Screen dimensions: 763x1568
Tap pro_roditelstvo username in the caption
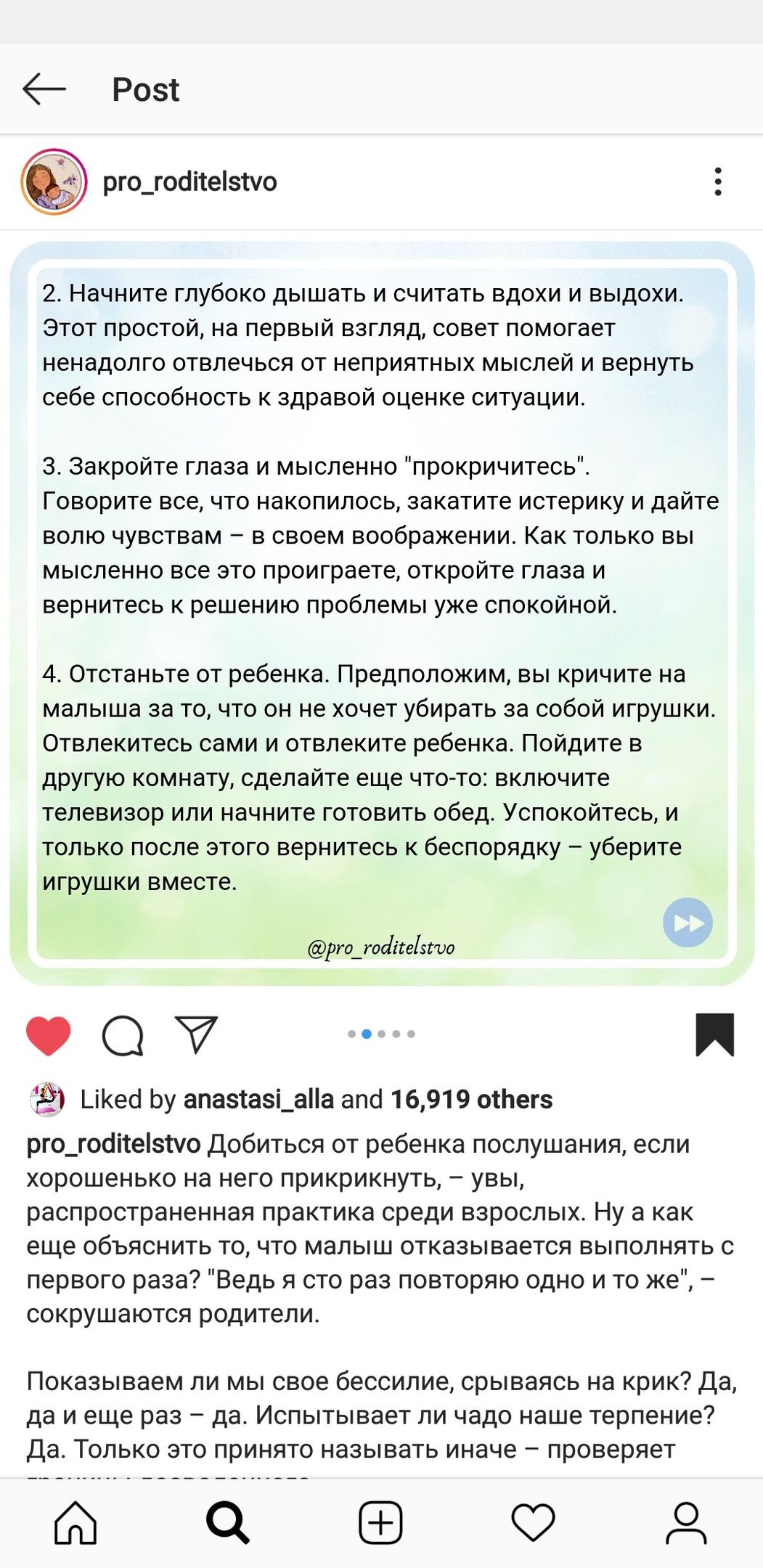pos(113,1144)
